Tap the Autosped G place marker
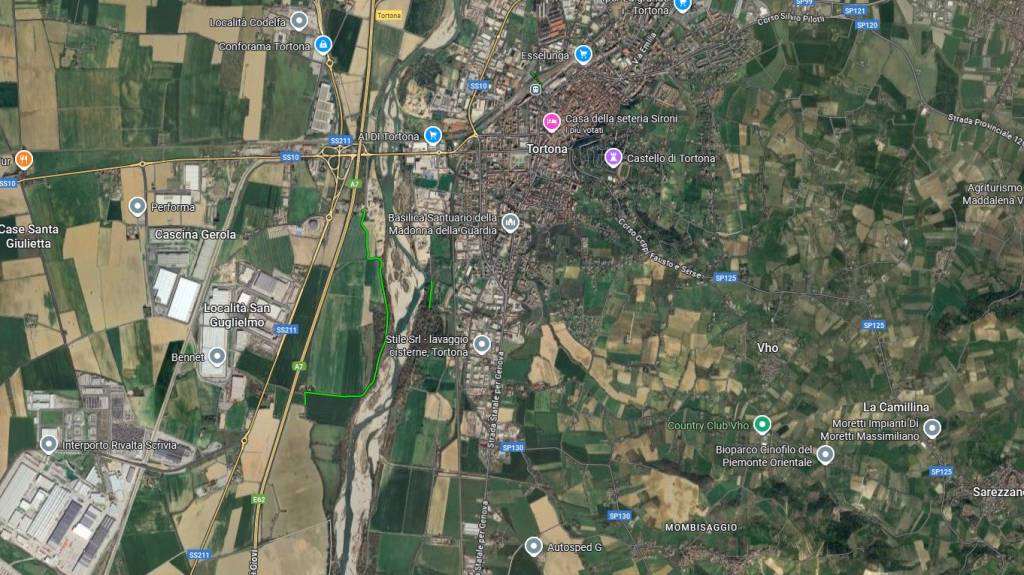 pos(534,547)
